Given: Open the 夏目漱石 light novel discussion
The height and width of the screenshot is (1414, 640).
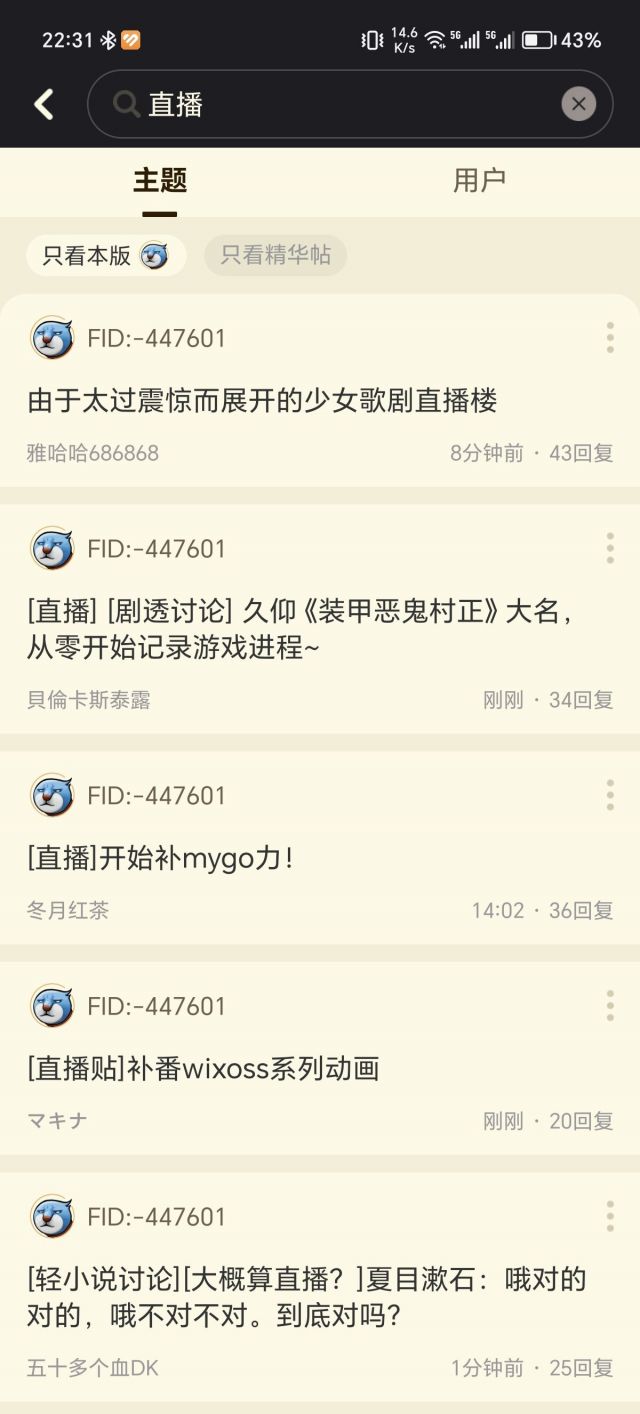Looking at the screenshot, I should point(306,1297).
